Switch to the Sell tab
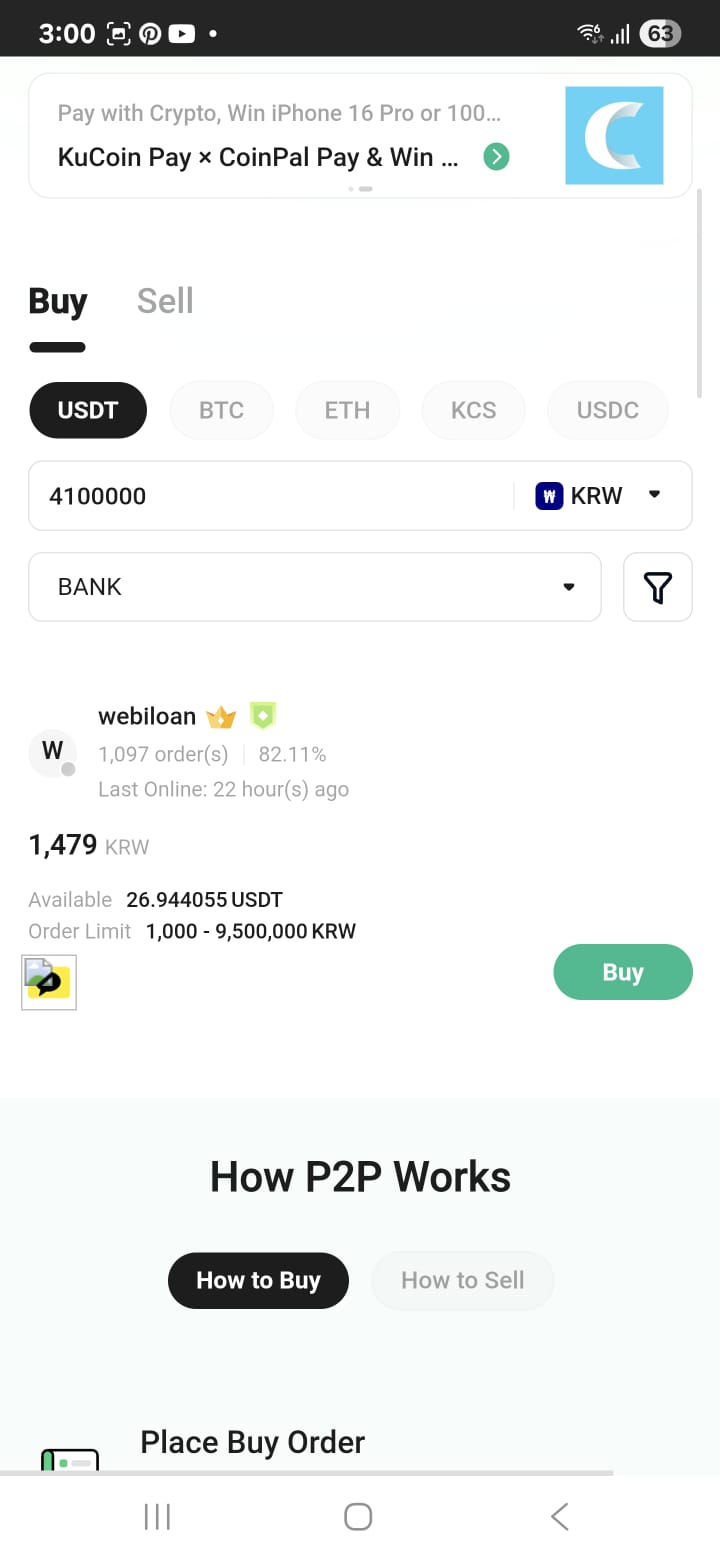Image resolution: width=720 pixels, height=1560 pixels. click(x=165, y=301)
